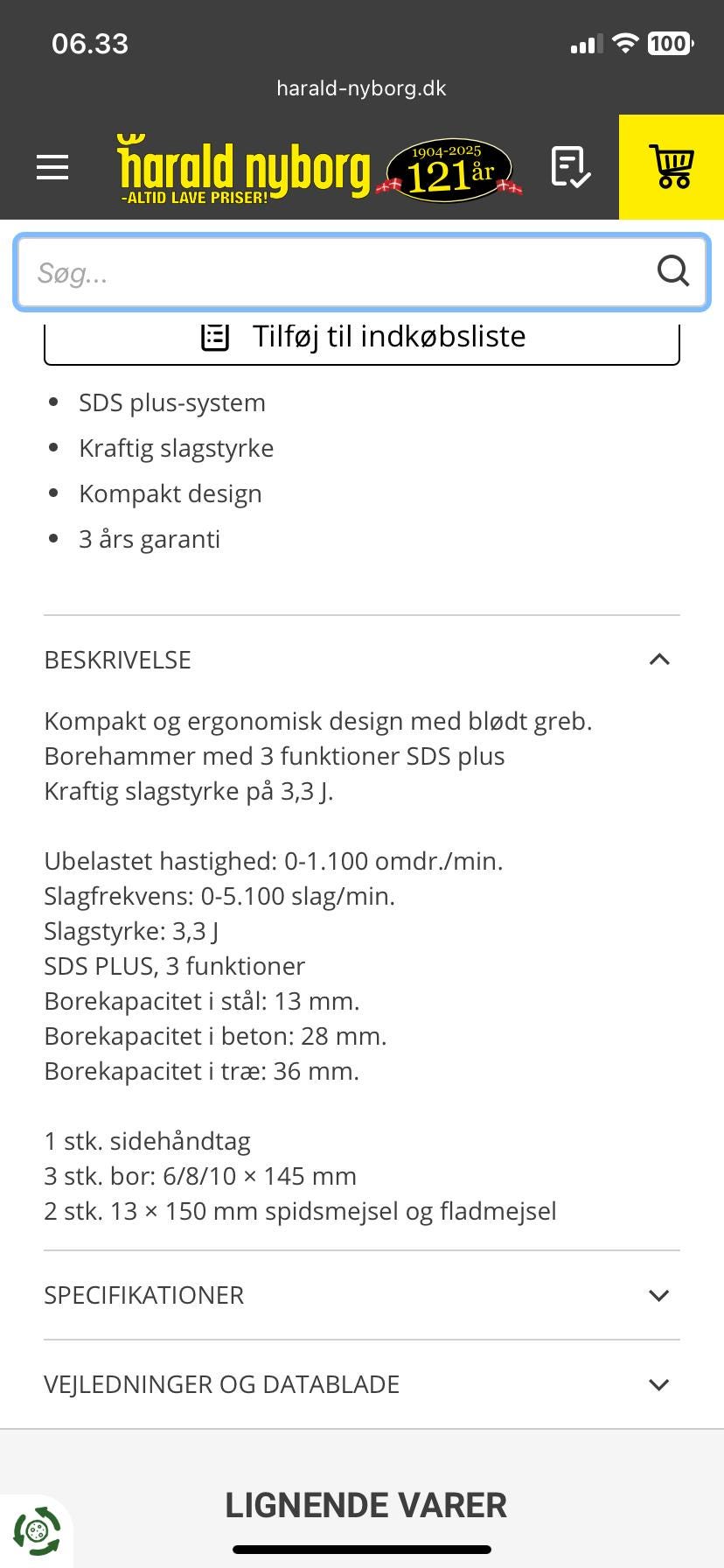Expand the SPECIFIKATIONER section
This screenshot has width=724, height=1568.
tap(660, 1295)
